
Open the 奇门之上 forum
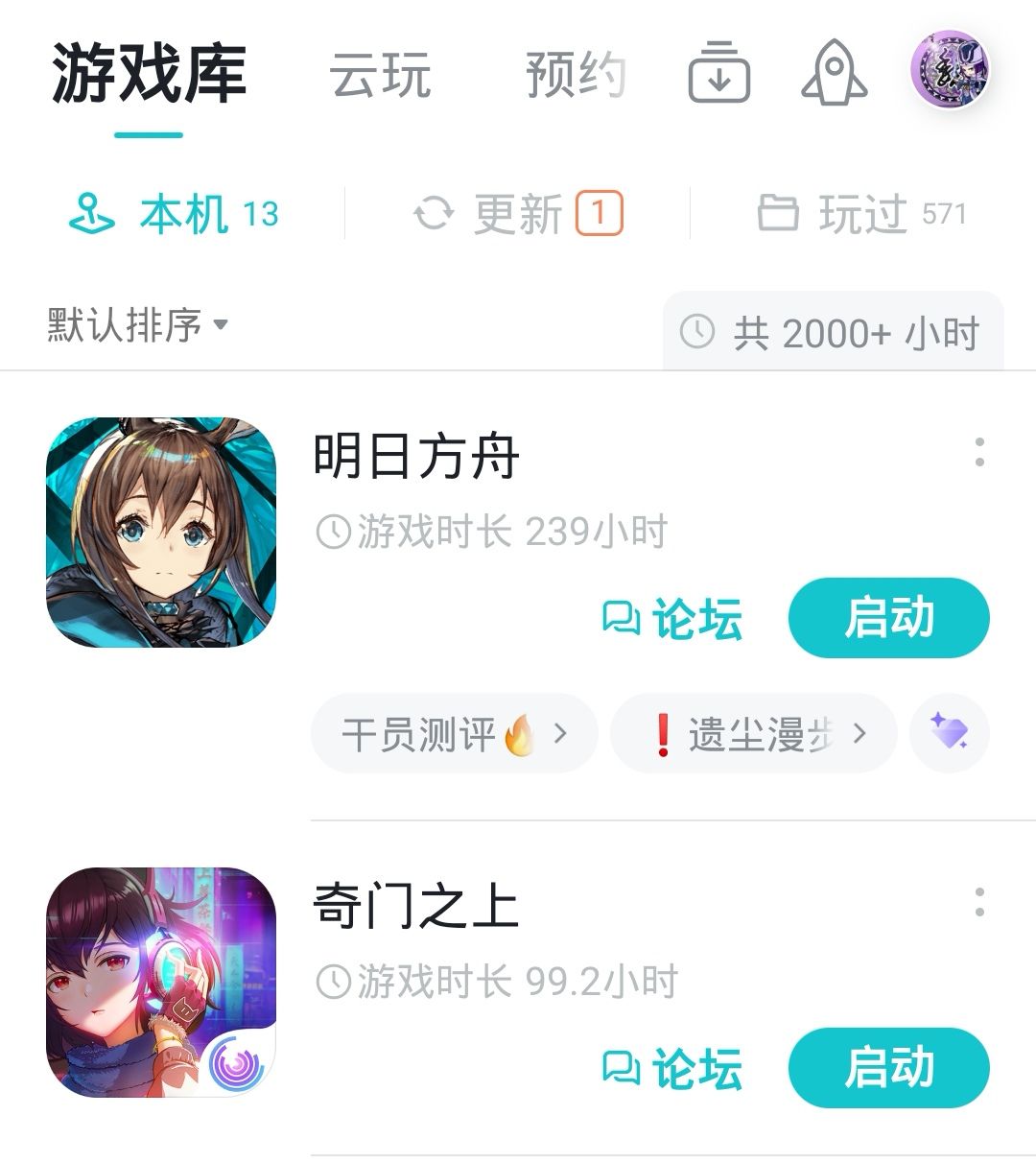point(672,1068)
